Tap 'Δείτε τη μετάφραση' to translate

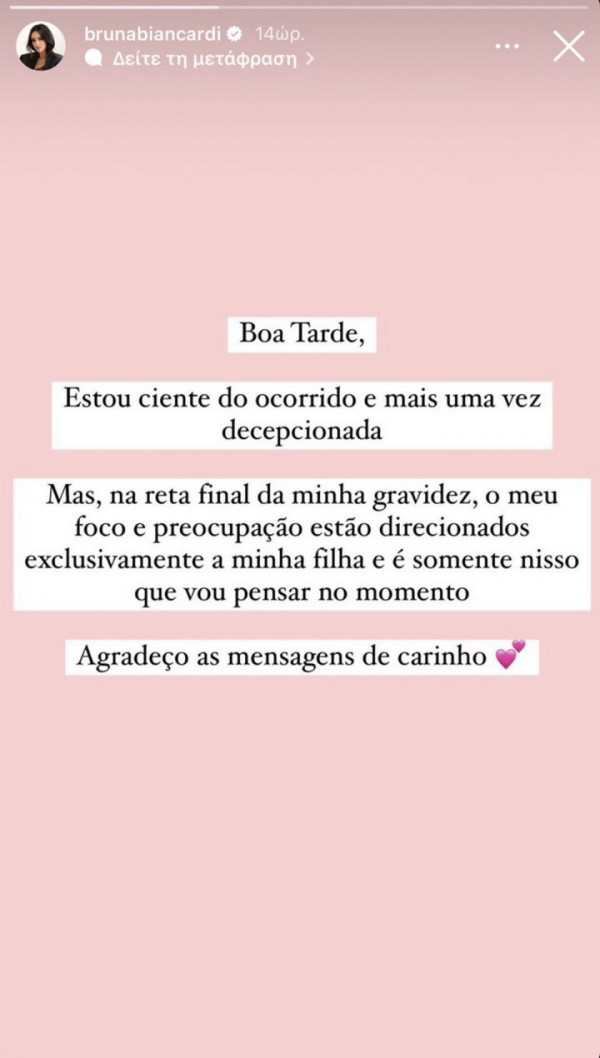pos(200,59)
